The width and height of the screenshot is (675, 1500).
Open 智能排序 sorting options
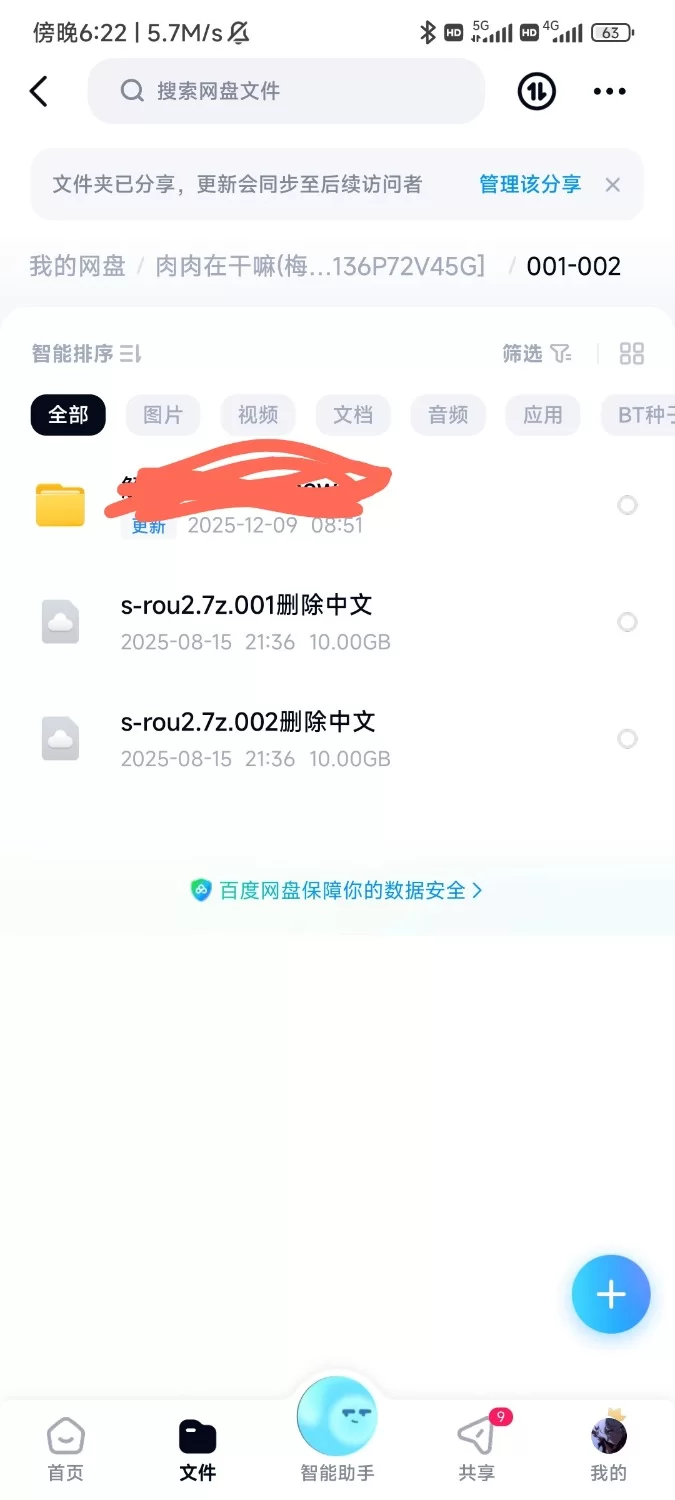(86, 354)
